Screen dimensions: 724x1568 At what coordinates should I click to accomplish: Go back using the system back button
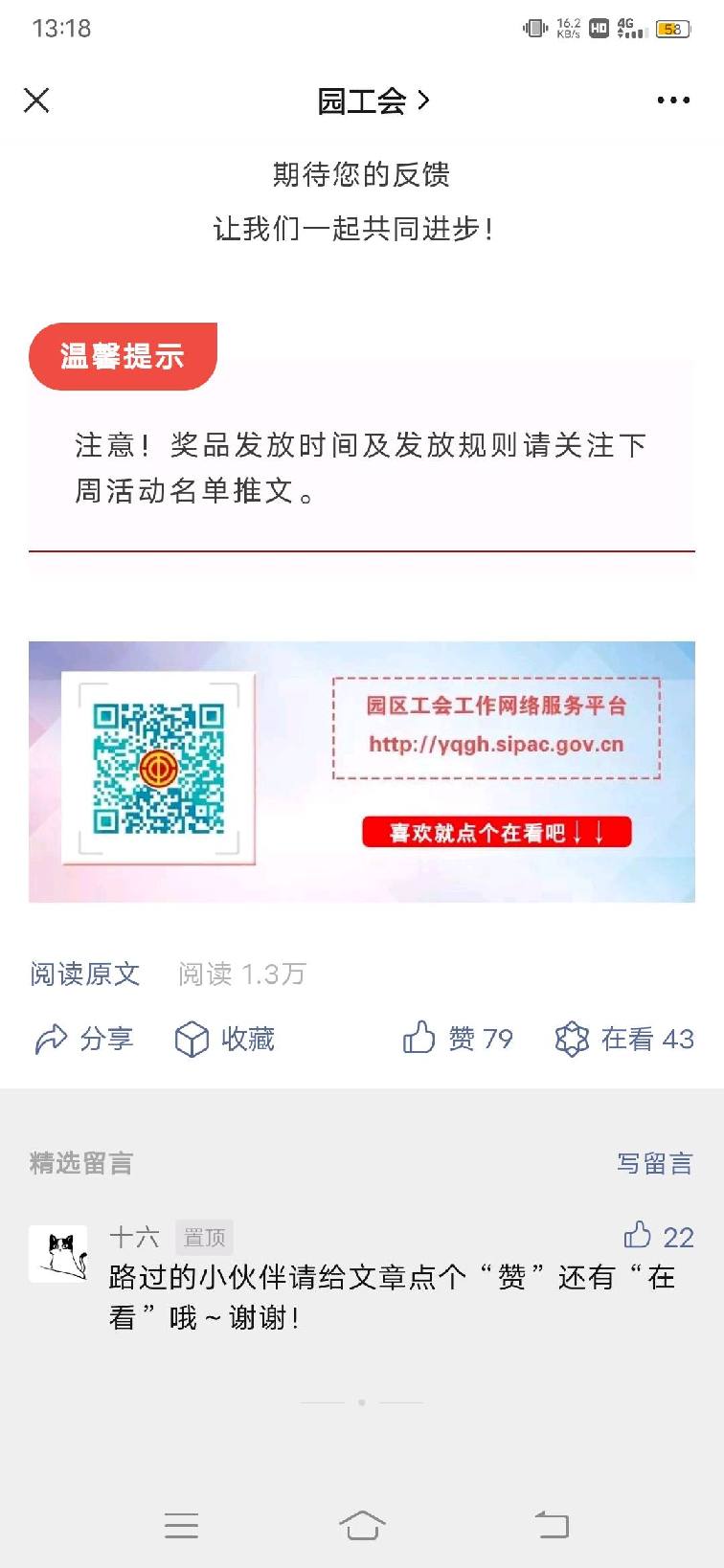(552, 1525)
